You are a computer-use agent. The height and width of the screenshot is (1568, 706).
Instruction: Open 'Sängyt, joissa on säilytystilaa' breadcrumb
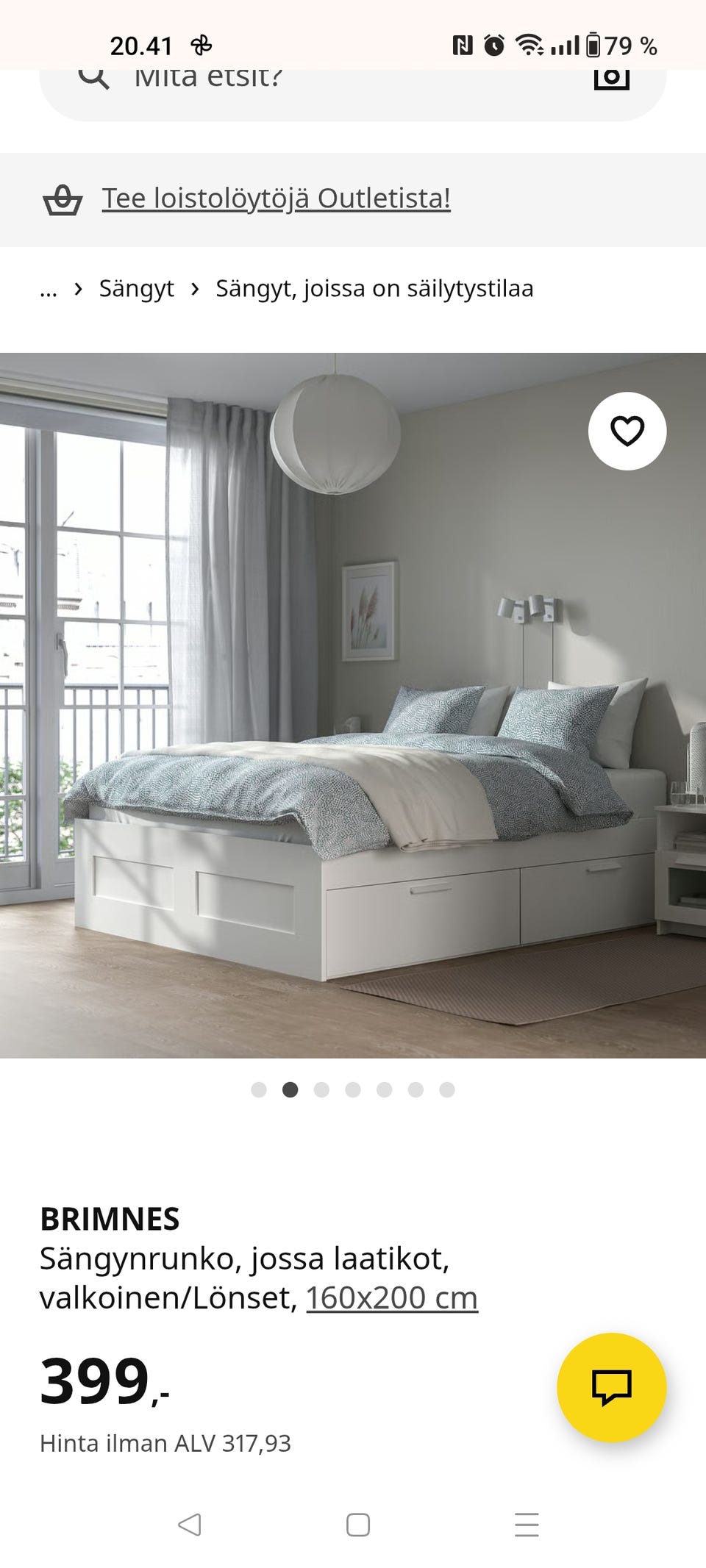coord(374,289)
